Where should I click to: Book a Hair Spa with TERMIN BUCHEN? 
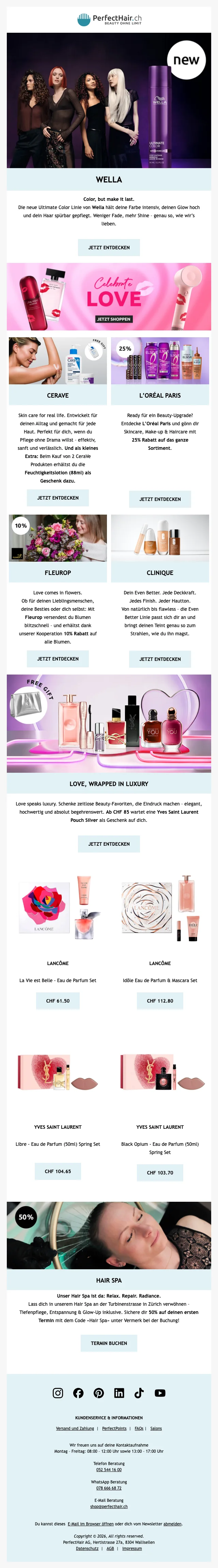click(x=109, y=1342)
